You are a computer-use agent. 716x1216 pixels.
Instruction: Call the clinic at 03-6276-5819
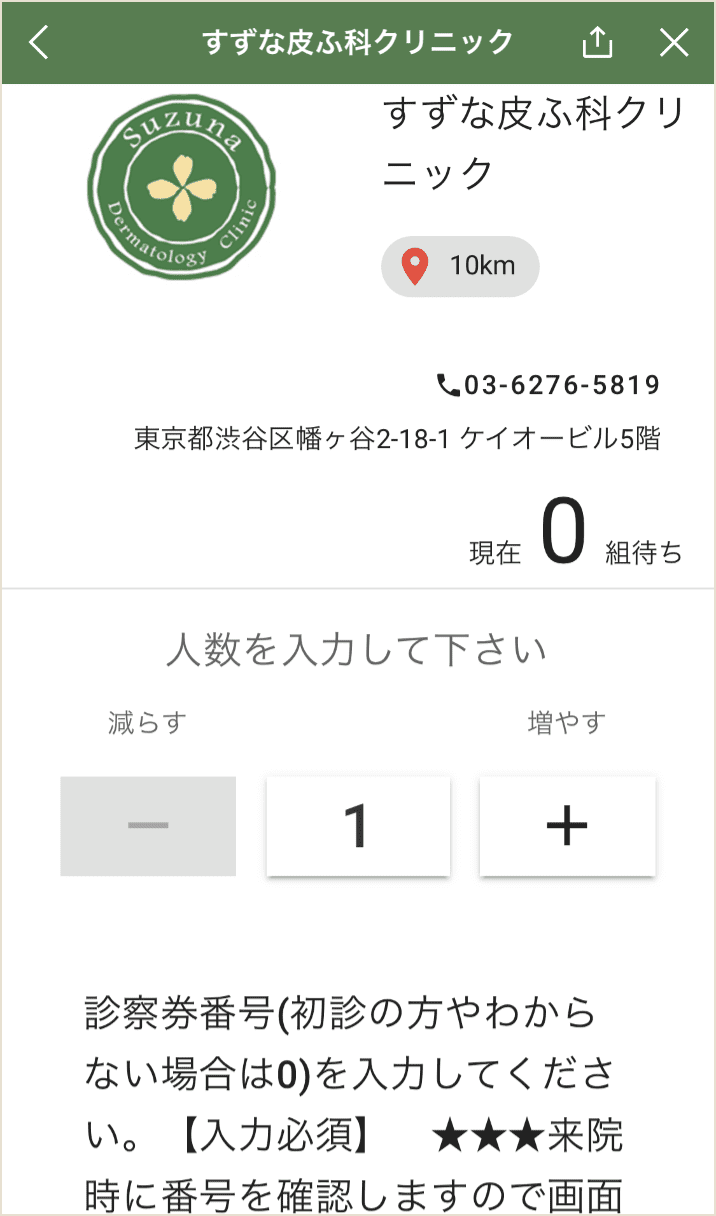click(549, 385)
